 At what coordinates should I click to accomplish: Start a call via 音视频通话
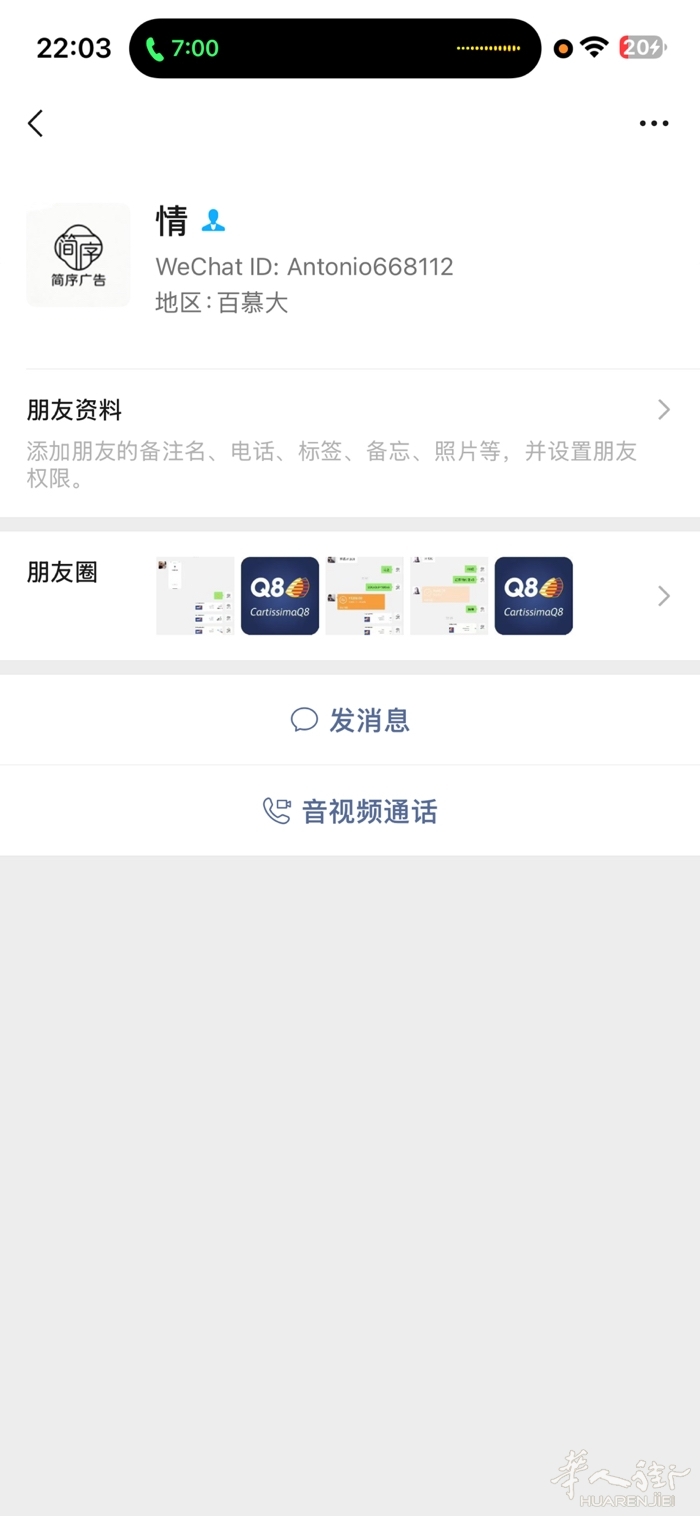click(x=350, y=811)
